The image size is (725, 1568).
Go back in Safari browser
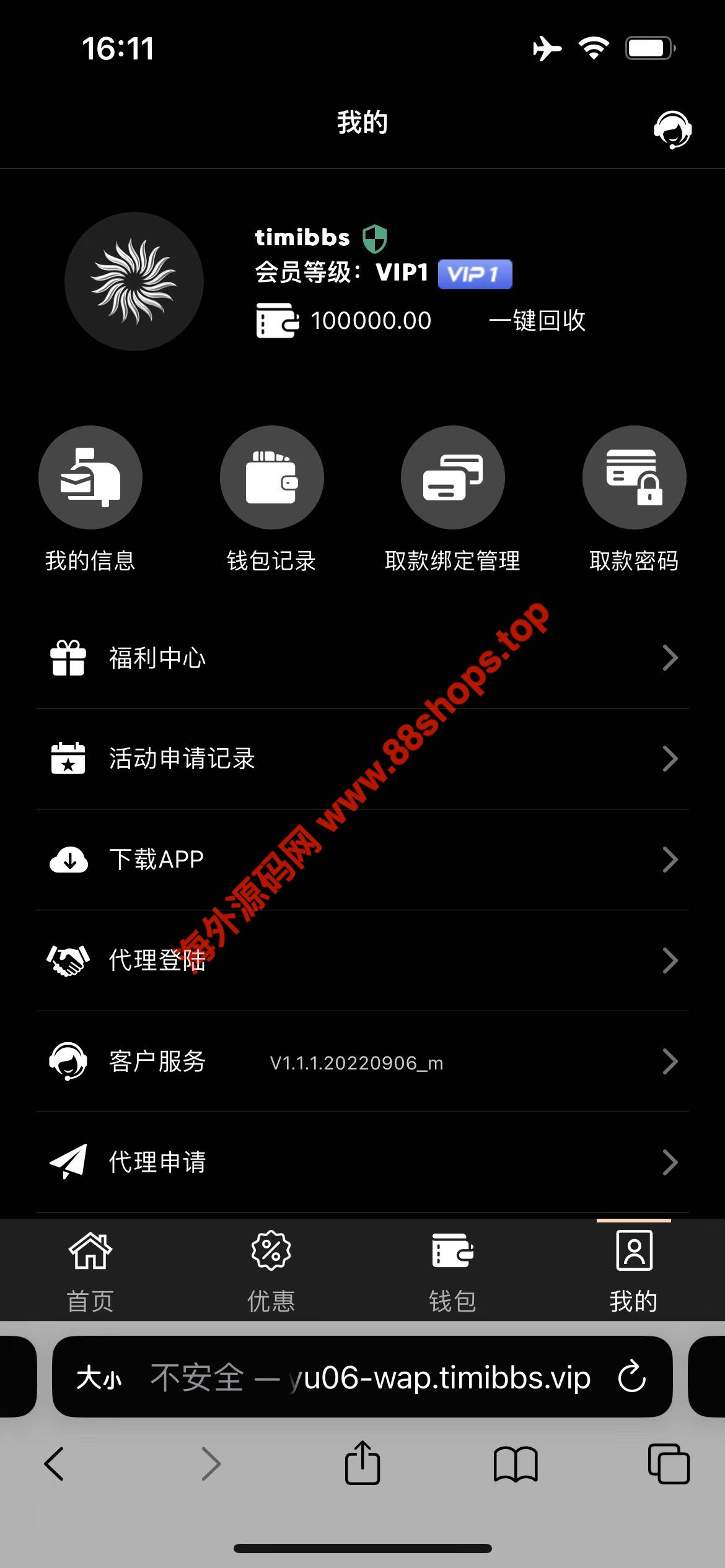tap(55, 1464)
